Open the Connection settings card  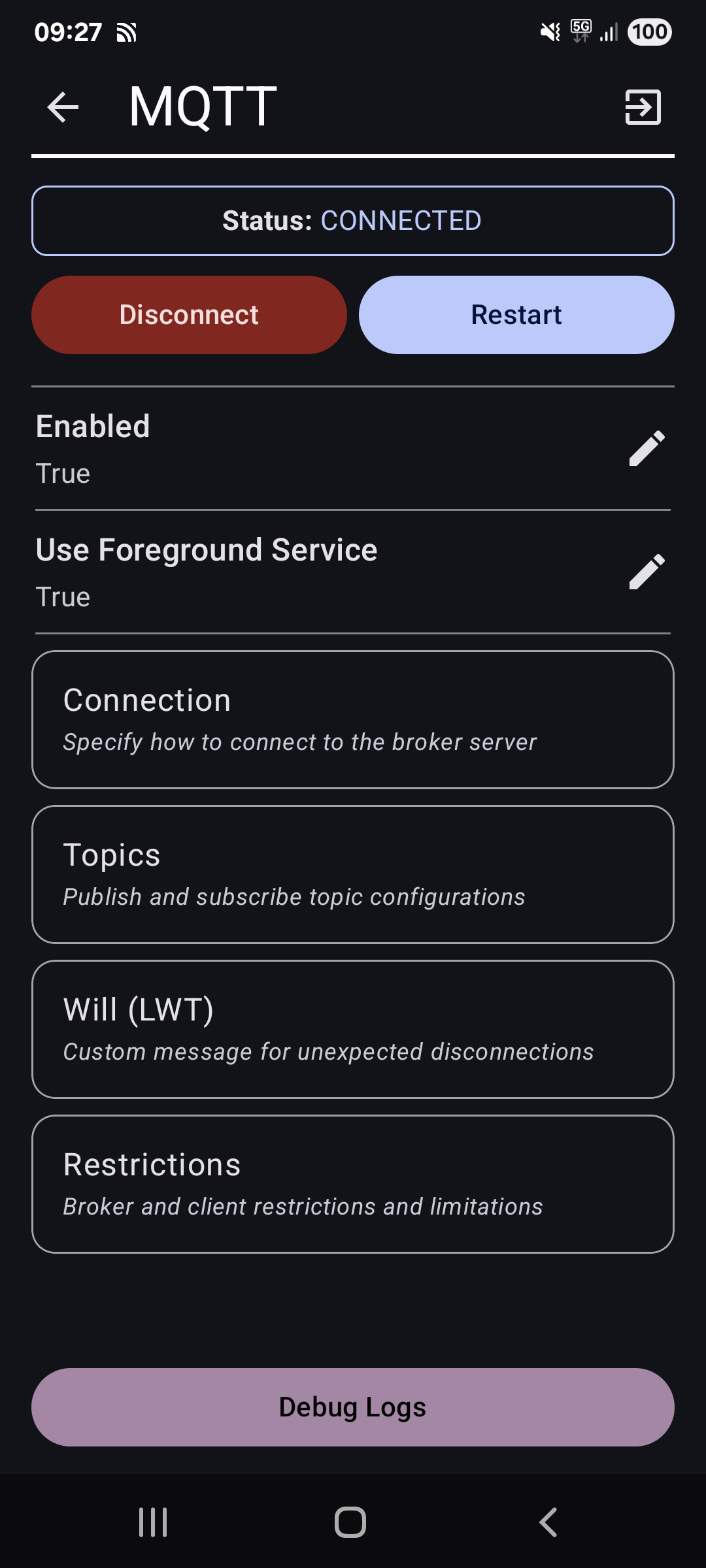(x=353, y=719)
